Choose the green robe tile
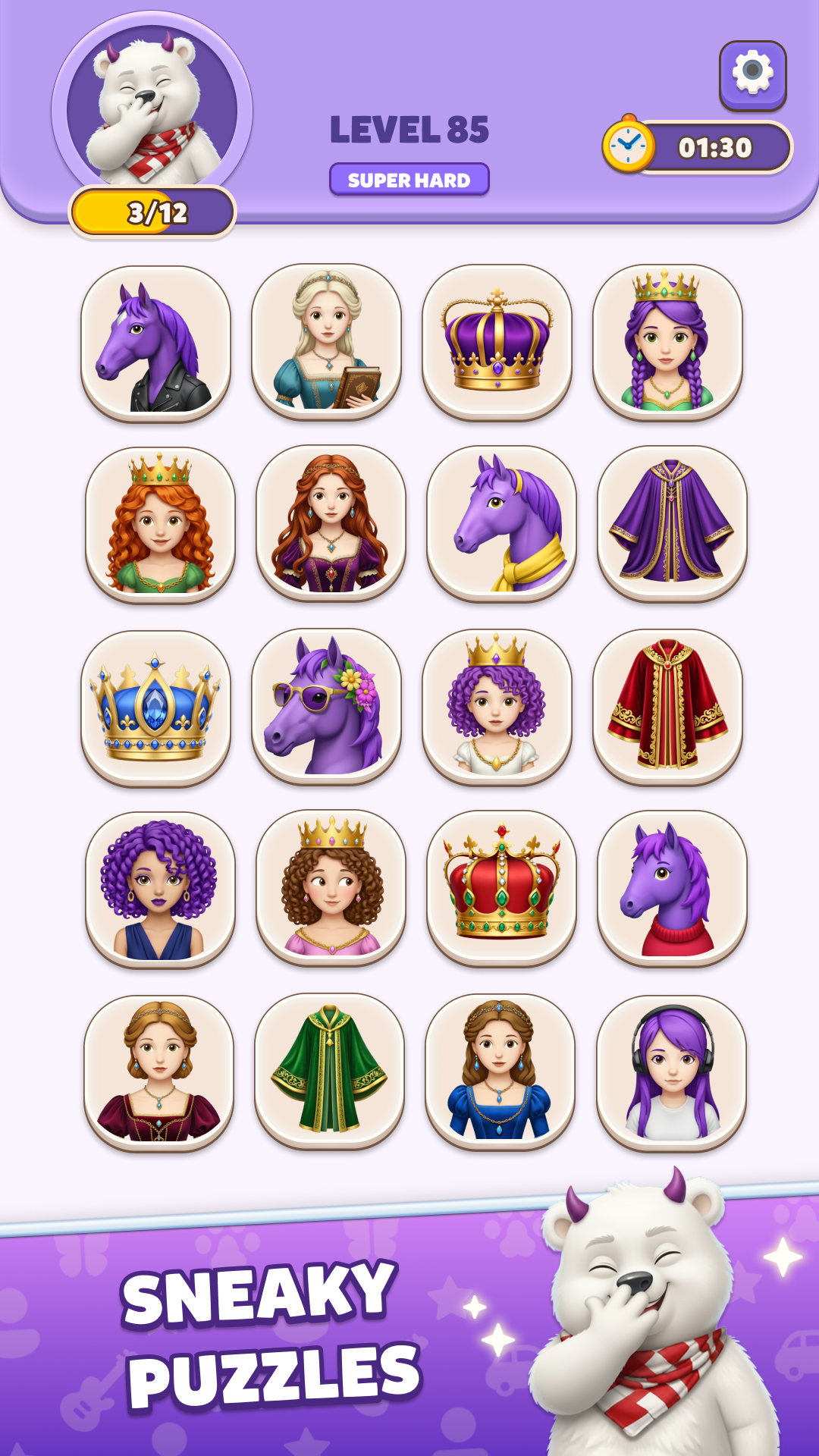The image size is (819, 1456). 329,1071
